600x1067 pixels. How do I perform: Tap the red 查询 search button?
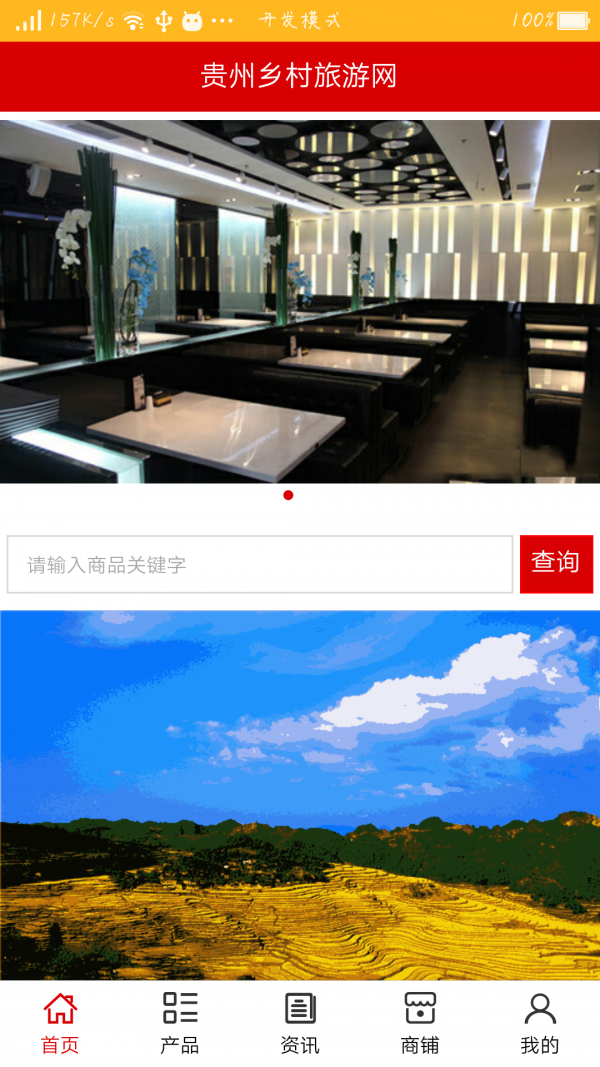point(556,564)
